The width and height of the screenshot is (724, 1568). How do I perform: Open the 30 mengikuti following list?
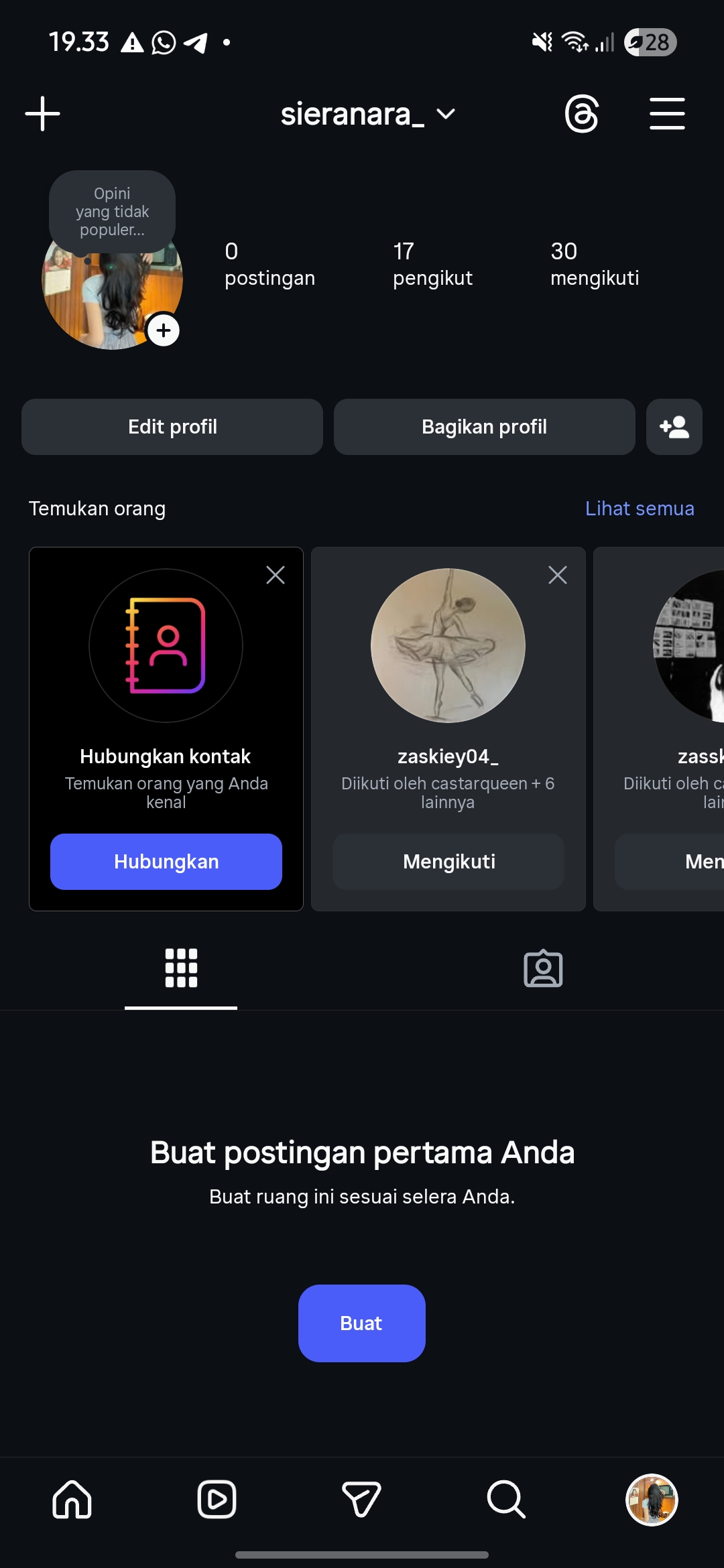594,265
